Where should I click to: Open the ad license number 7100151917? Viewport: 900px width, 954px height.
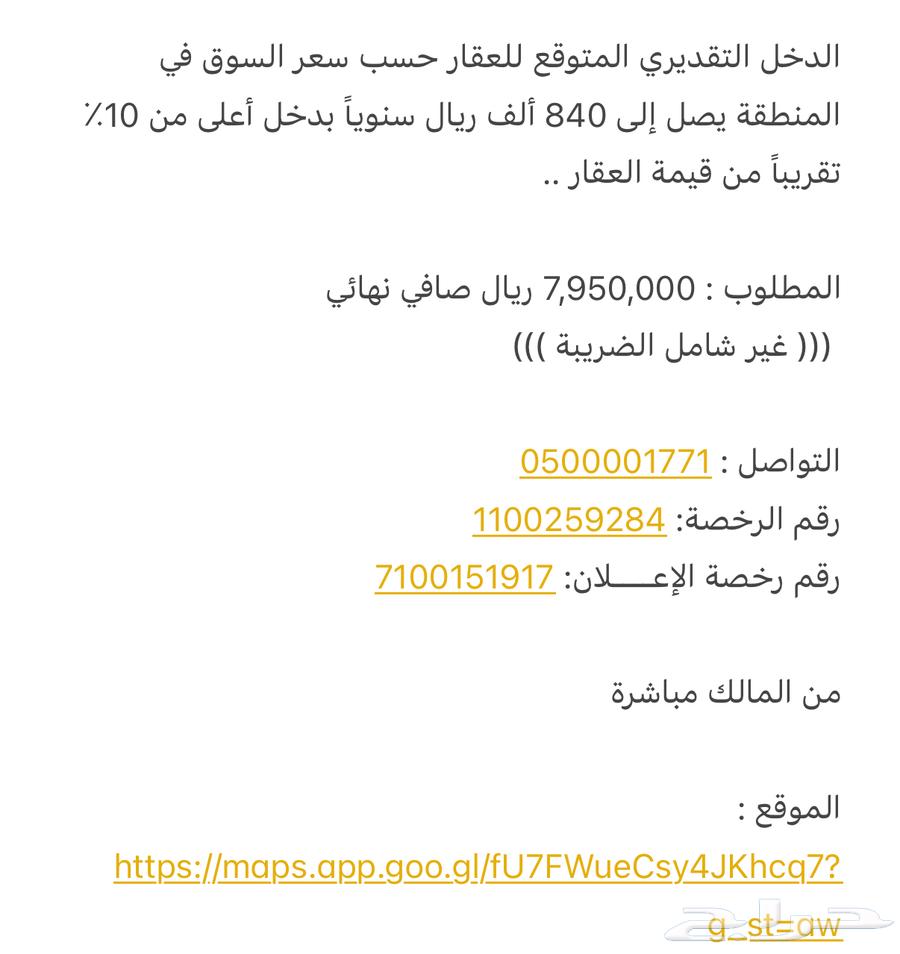click(x=464, y=578)
